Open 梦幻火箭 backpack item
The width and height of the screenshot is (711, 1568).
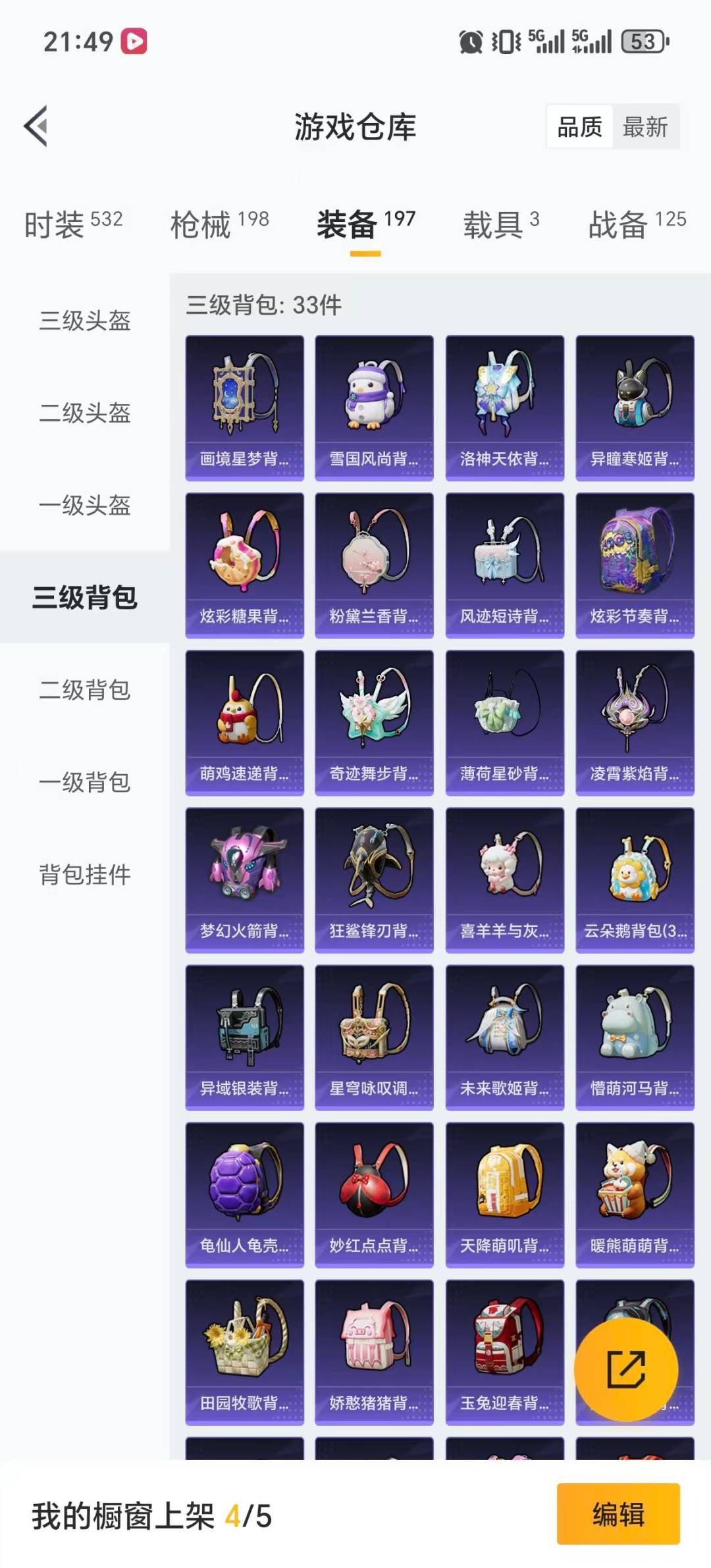click(x=244, y=879)
